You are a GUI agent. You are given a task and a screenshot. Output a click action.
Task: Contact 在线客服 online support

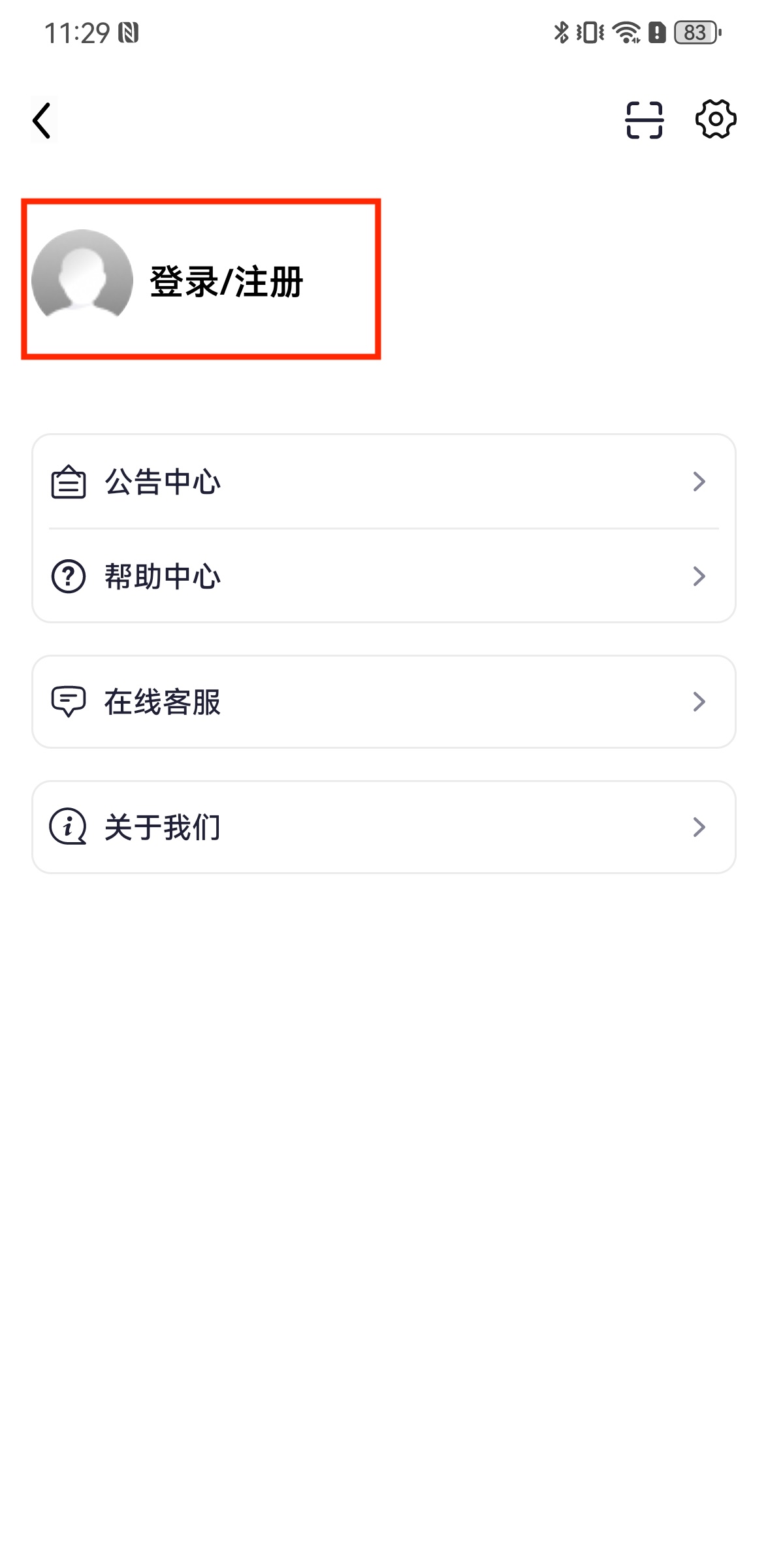pyautogui.click(x=383, y=702)
